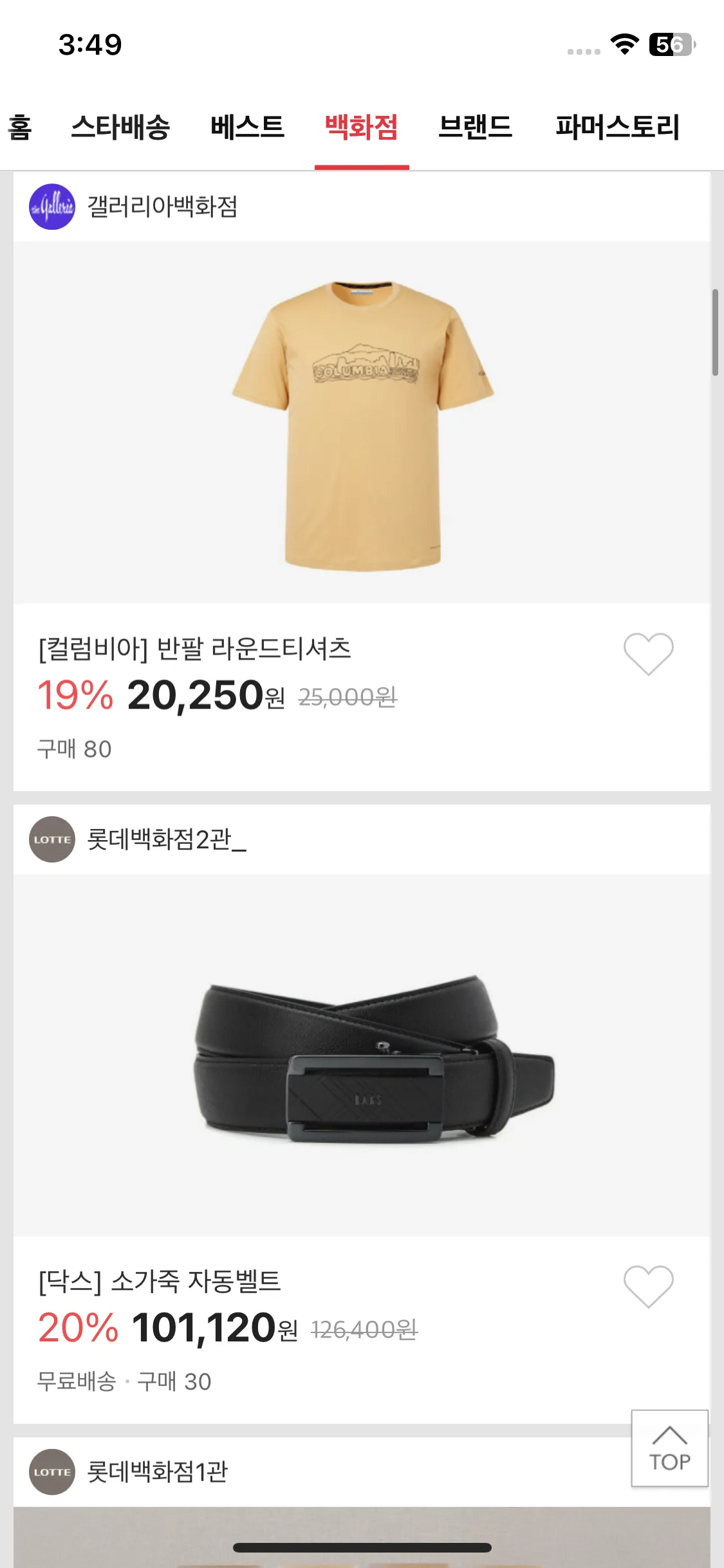Like the 컬럼비아 반팔 라운드티셔츠
Viewport: 724px width, 1568px height.
(x=648, y=654)
